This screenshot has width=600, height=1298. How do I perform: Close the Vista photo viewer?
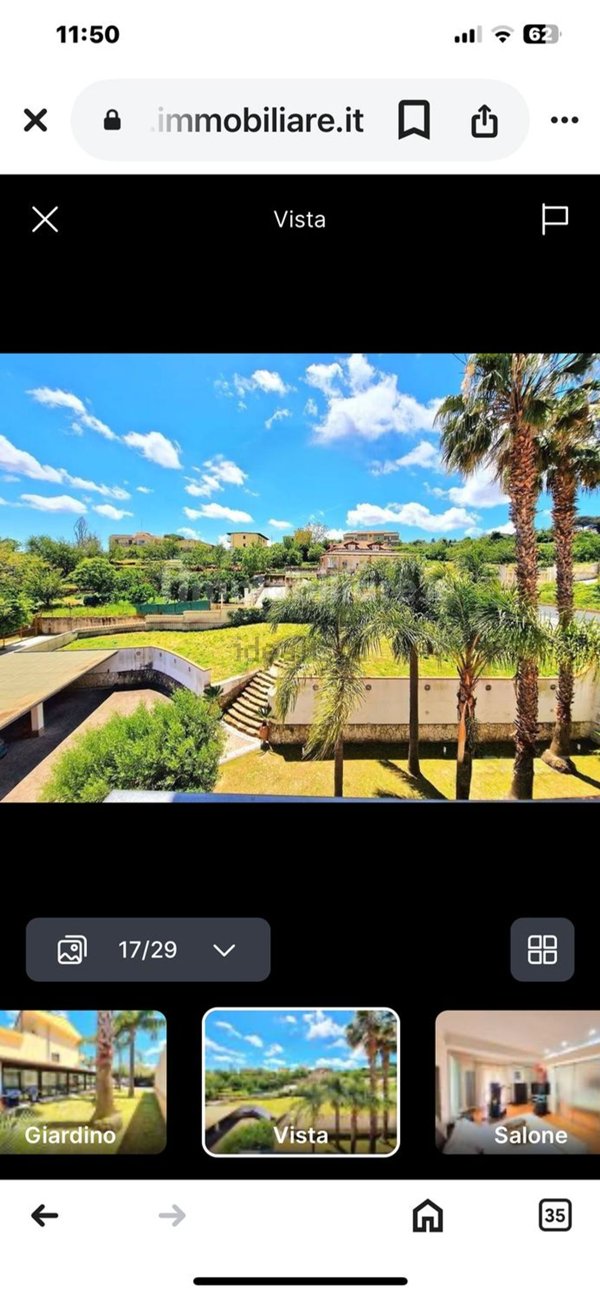[x=45, y=219]
